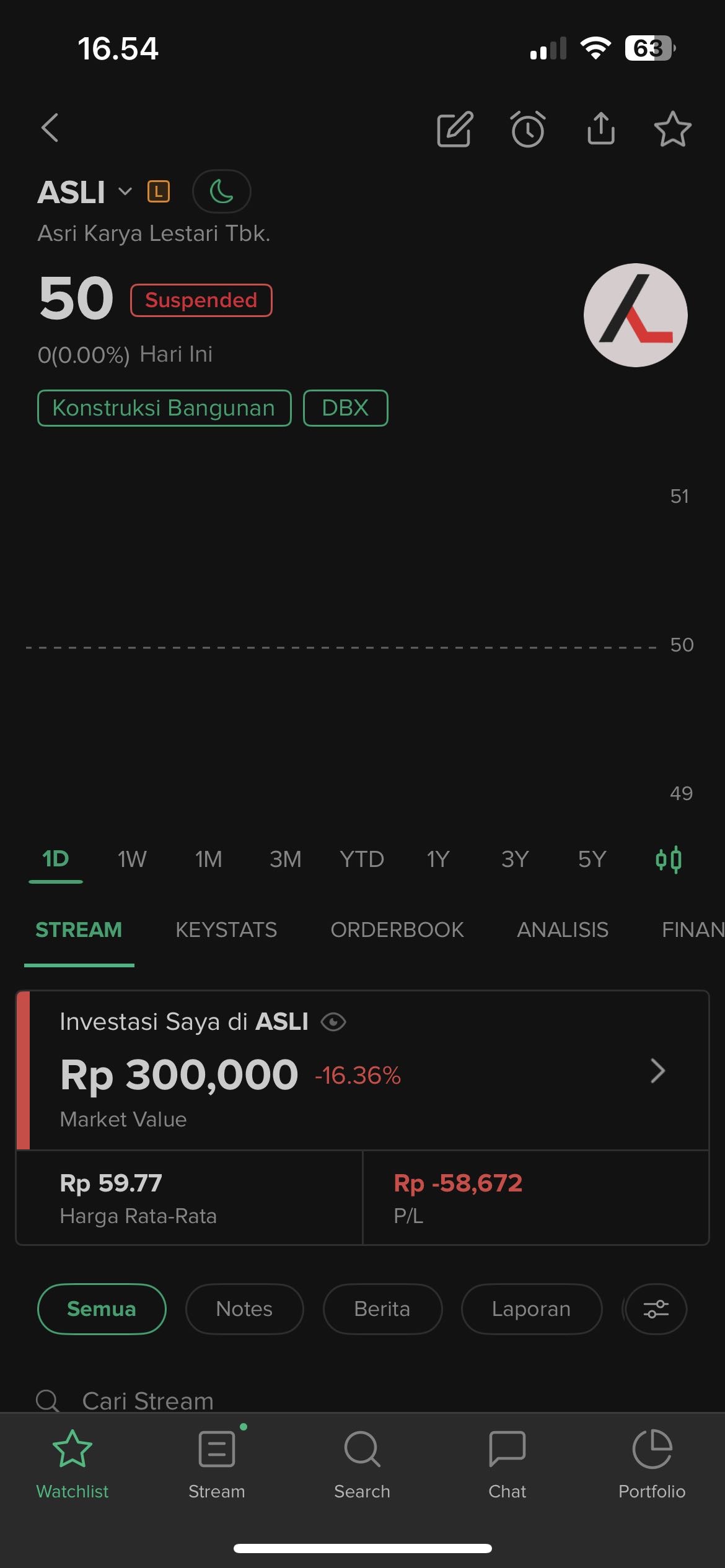This screenshot has height=1568, width=725.
Task: Open the write note pencil icon
Action: click(x=455, y=129)
